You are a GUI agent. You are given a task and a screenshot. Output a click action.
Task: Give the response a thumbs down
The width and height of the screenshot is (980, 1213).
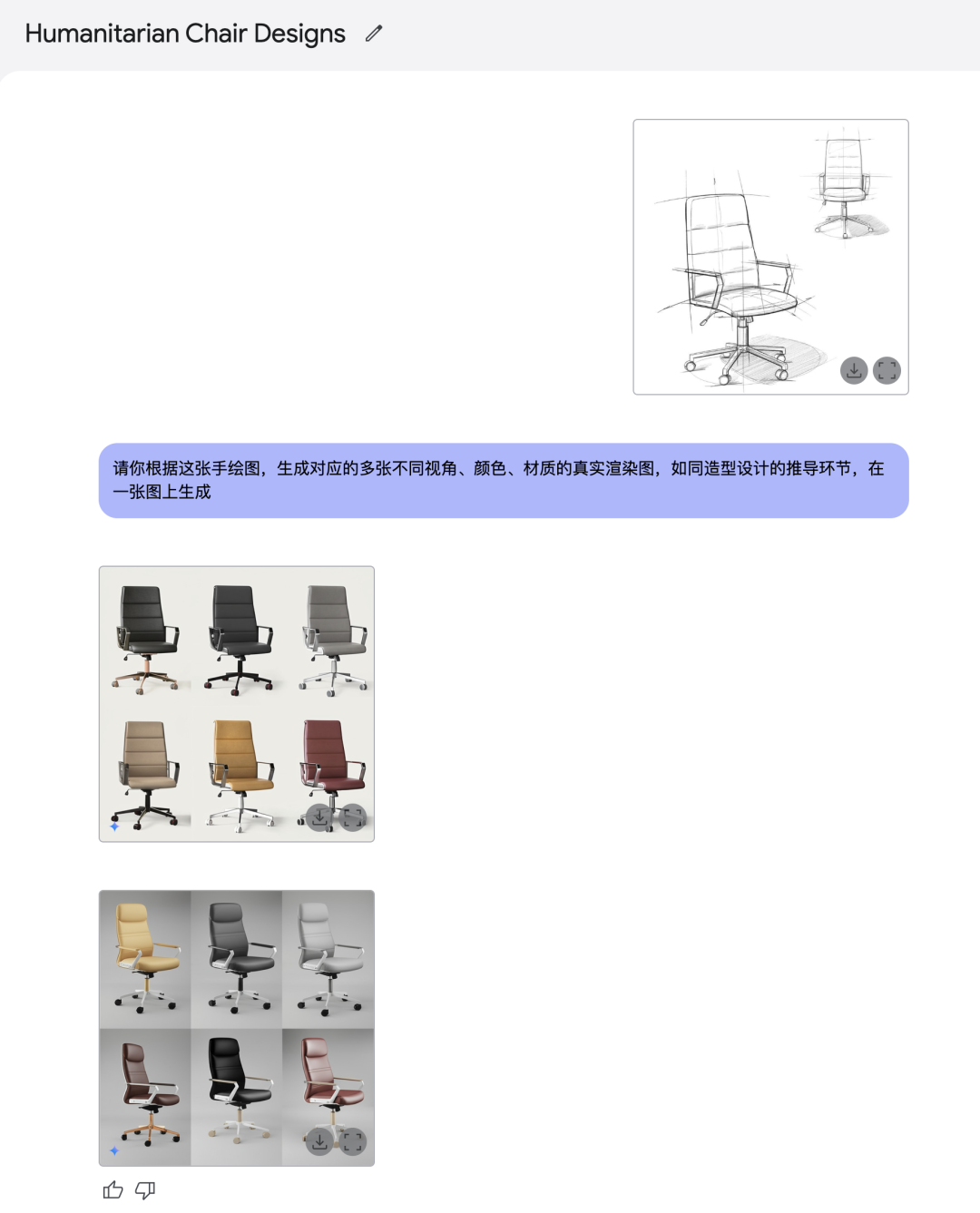145,1190
